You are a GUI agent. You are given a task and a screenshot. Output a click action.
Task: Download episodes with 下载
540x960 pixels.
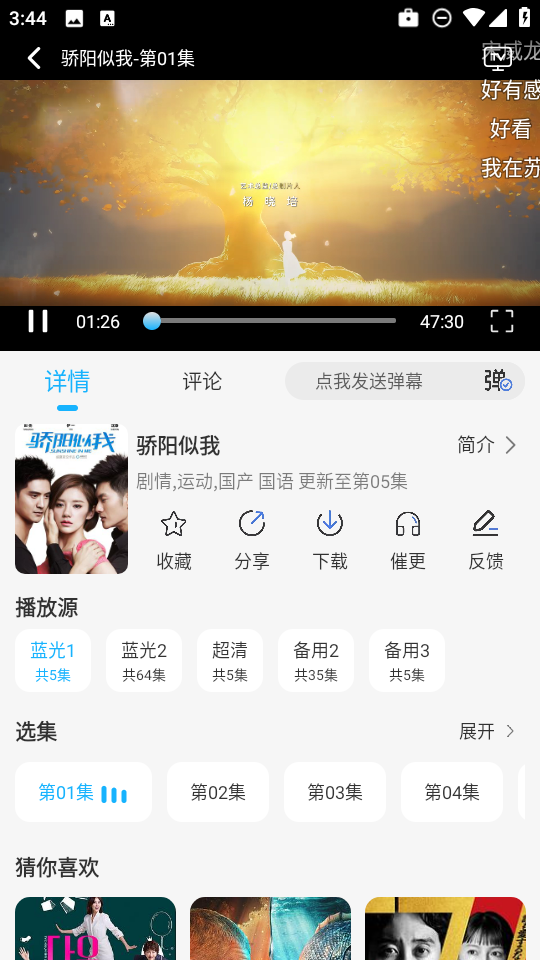[x=329, y=541]
